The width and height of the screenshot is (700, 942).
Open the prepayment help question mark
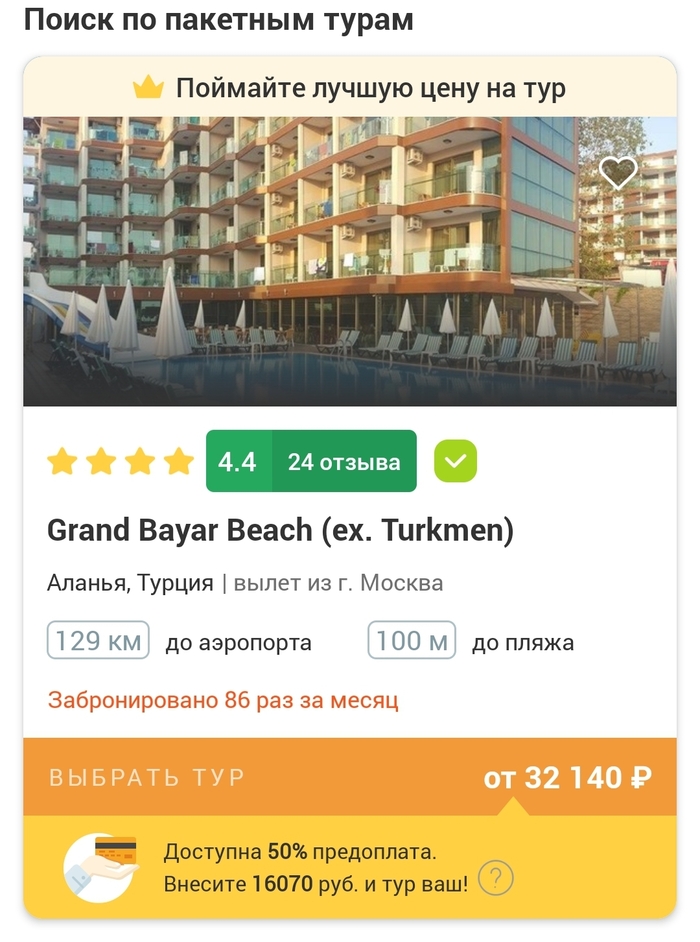496,879
